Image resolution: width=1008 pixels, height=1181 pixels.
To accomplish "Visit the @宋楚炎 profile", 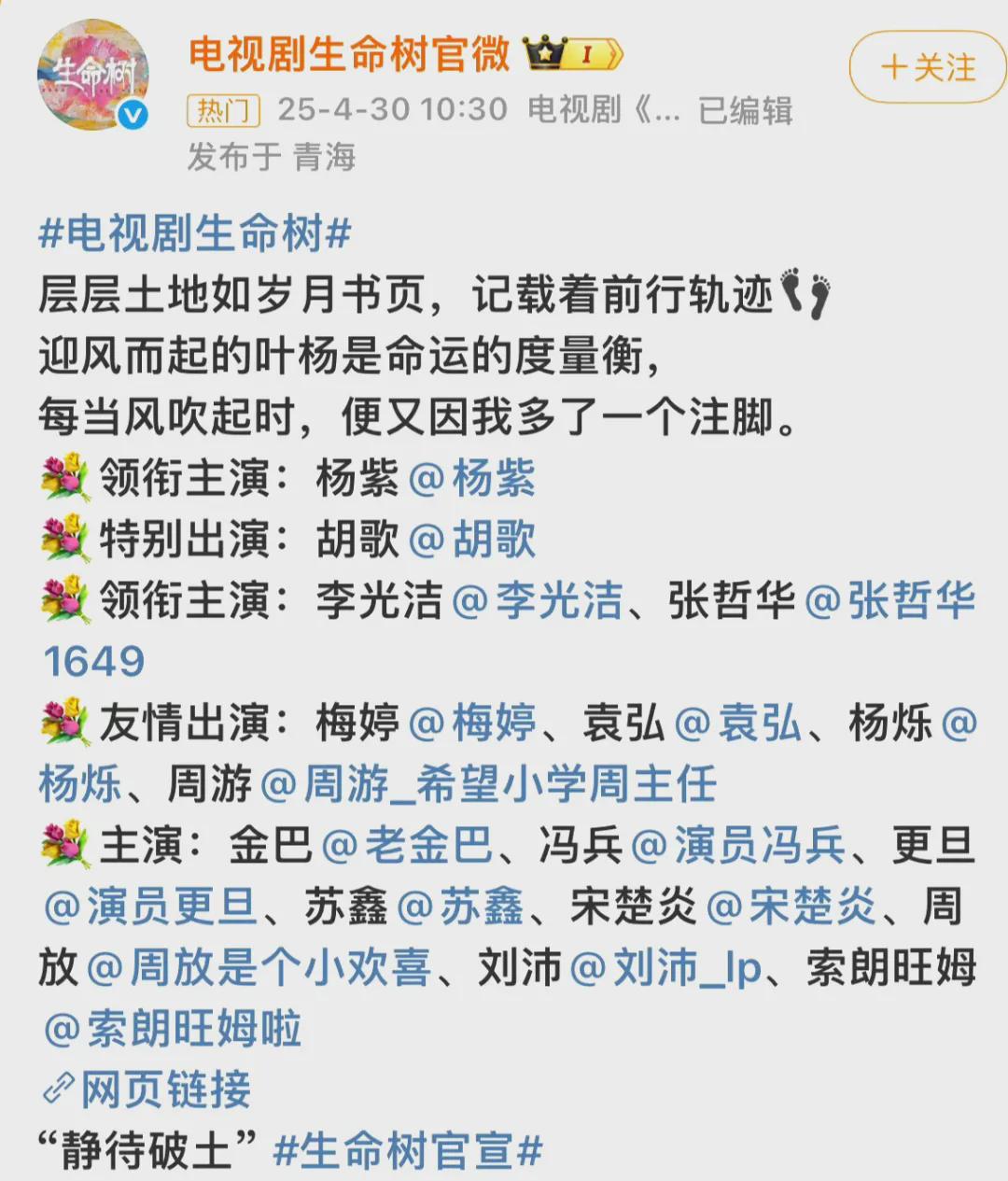I will 791,907.
